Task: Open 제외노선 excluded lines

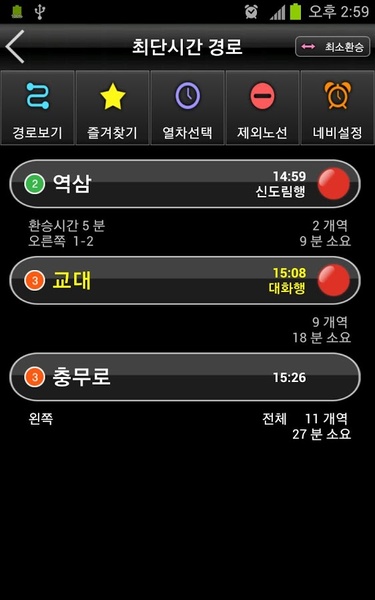Action: (x=262, y=108)
